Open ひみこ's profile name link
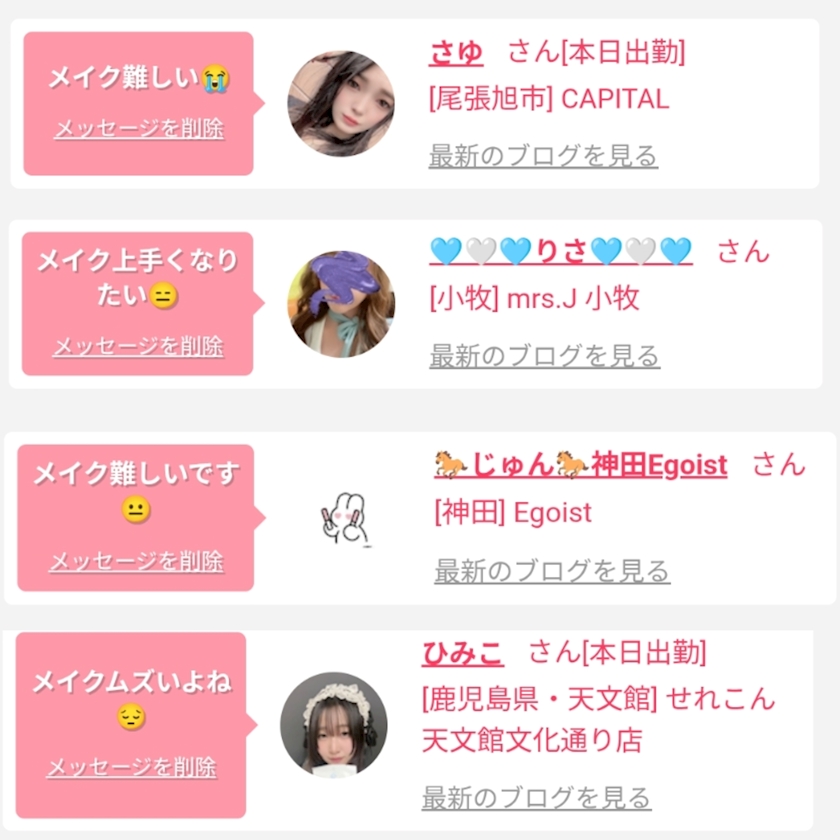Screen dimensions: 840x840 (462, 653)
